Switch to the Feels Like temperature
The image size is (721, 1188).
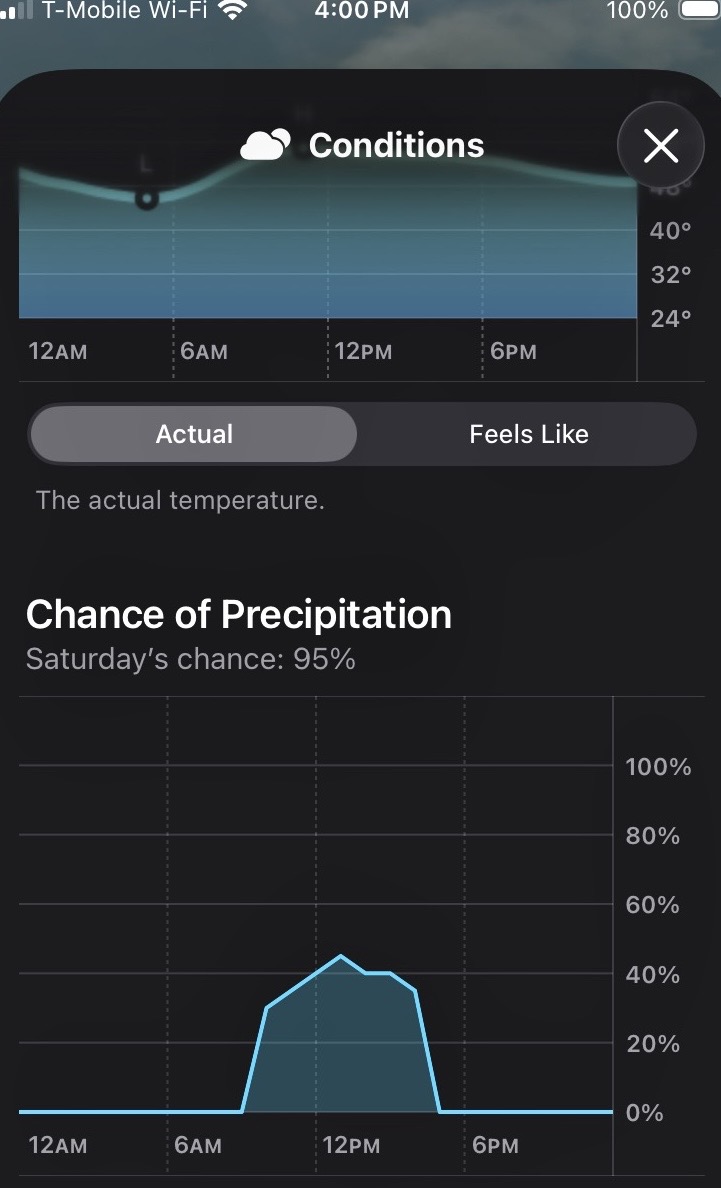tap(528, 434)
